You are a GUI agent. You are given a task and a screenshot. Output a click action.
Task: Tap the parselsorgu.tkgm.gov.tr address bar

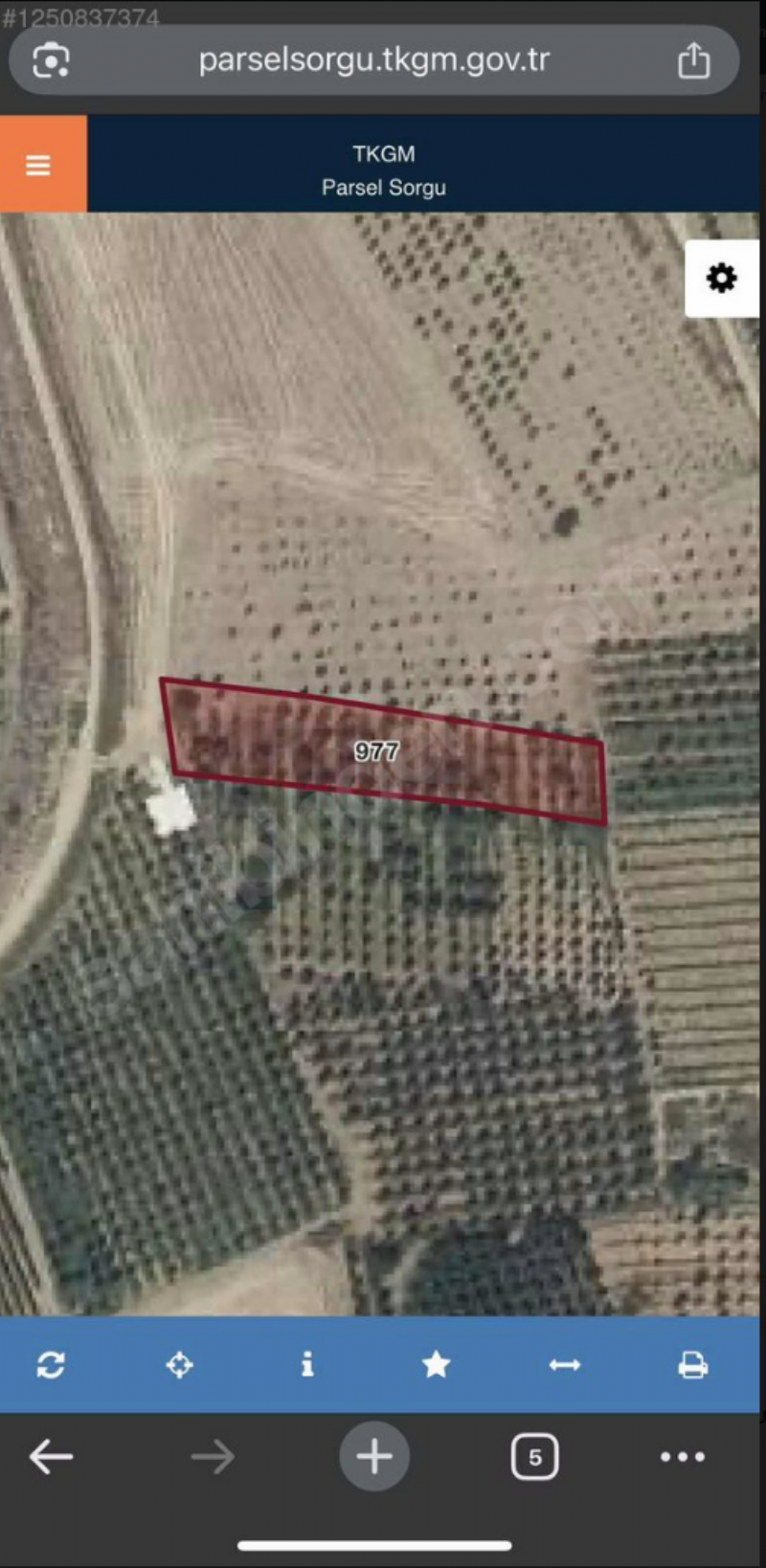(374, 59)
